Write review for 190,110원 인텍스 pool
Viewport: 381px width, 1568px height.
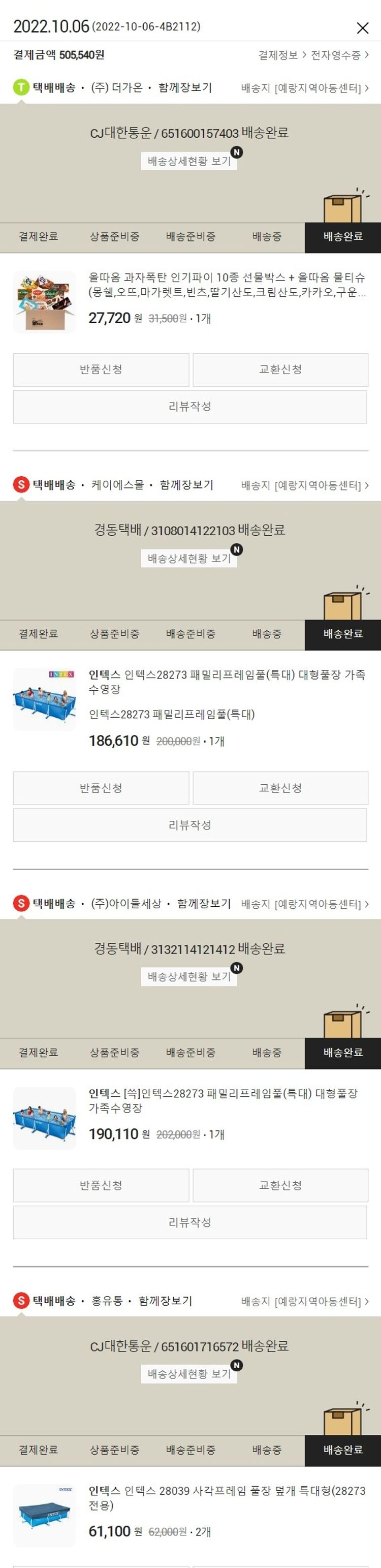coord(190,1222)
